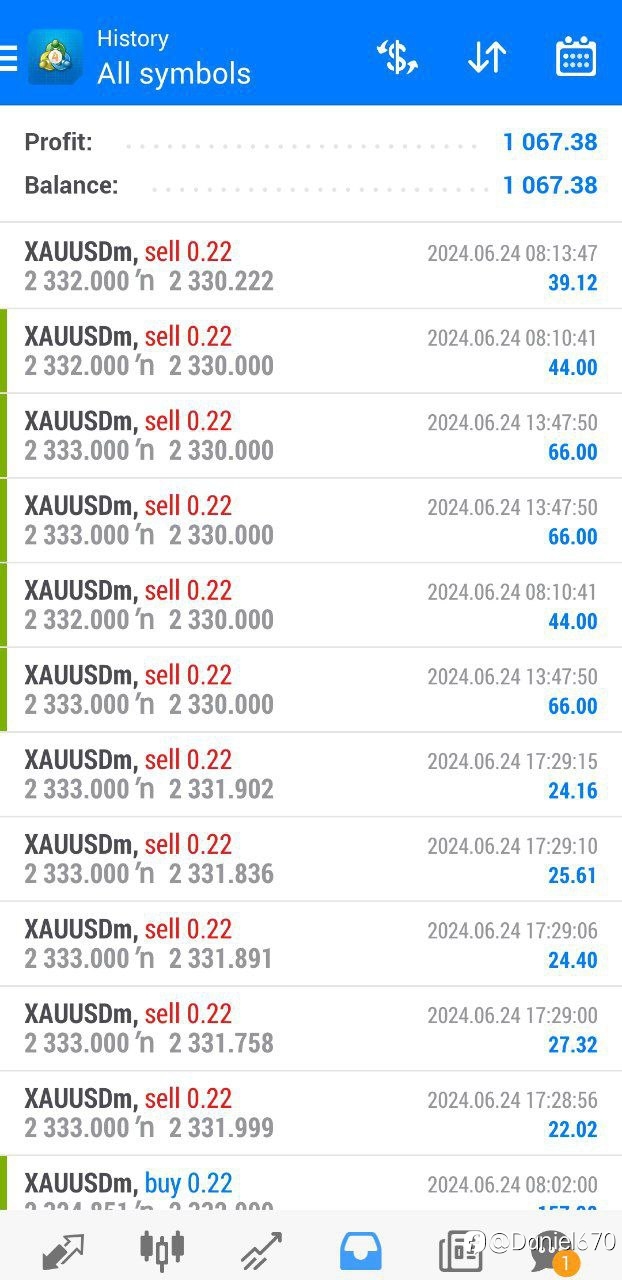Open the side drawer menu
The image size is (622, 1280).
pyautogui.click(x=8, y=58)
